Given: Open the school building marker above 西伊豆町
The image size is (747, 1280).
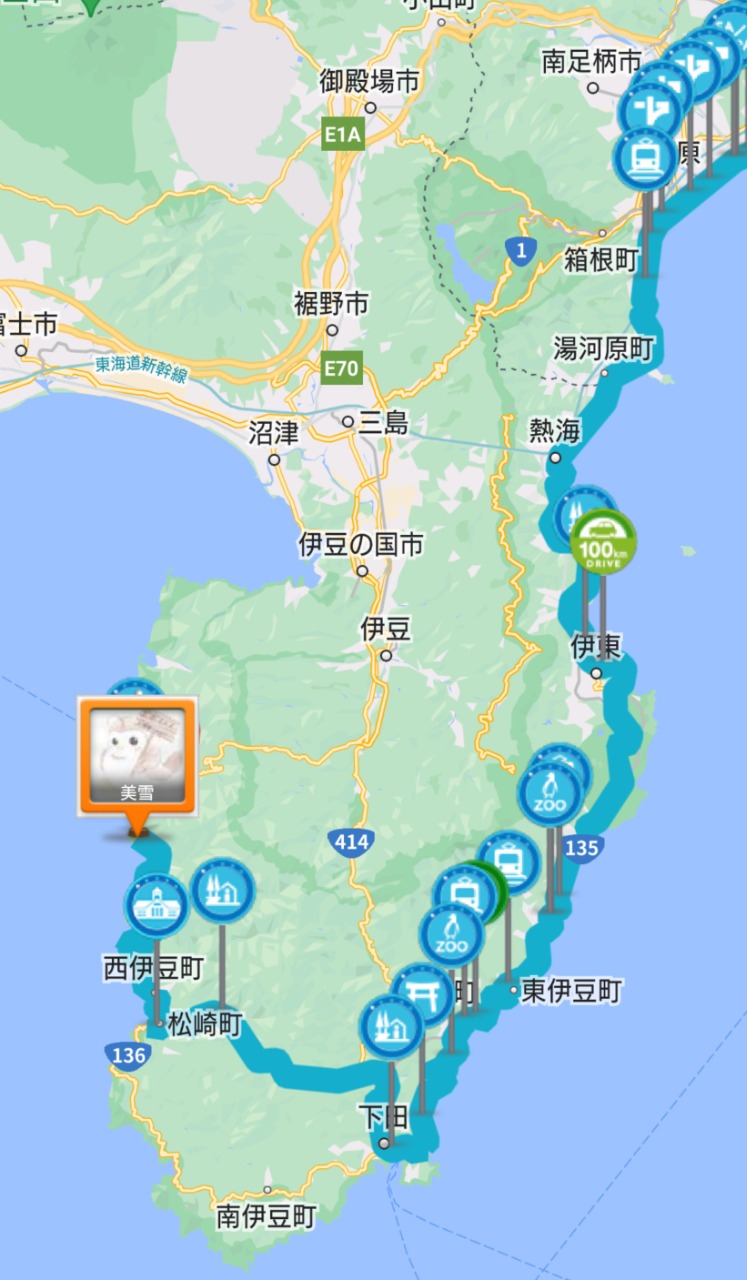Looking at the screenshot, I should (156, 905).
